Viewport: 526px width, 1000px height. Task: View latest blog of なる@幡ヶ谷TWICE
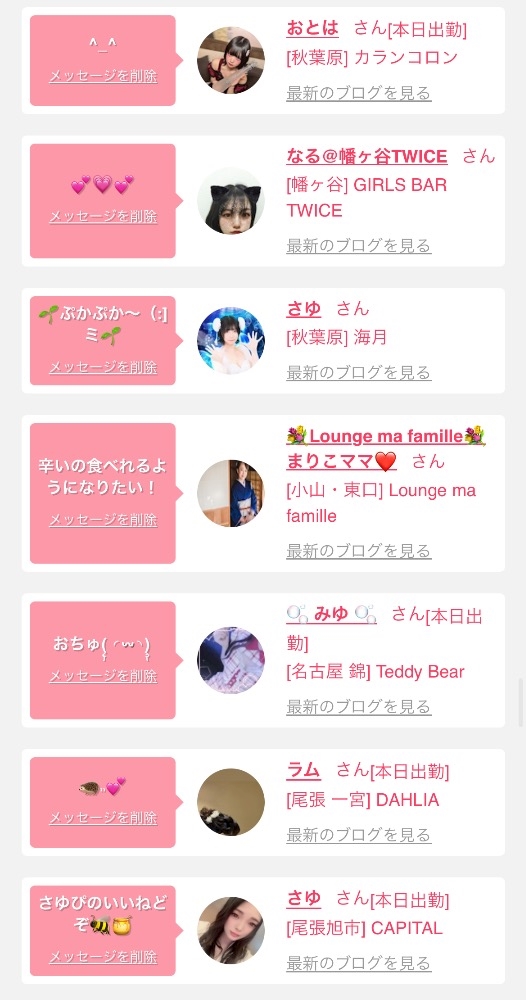click(359, 246)
